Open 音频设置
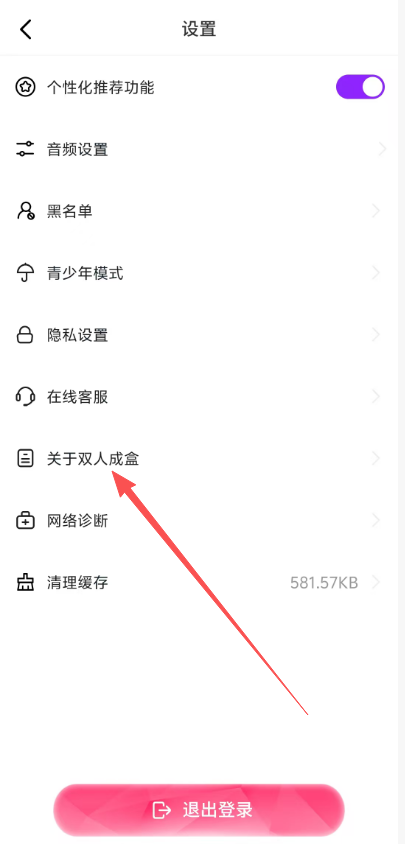This screenshot has height=844, width=405. (202, 149)
